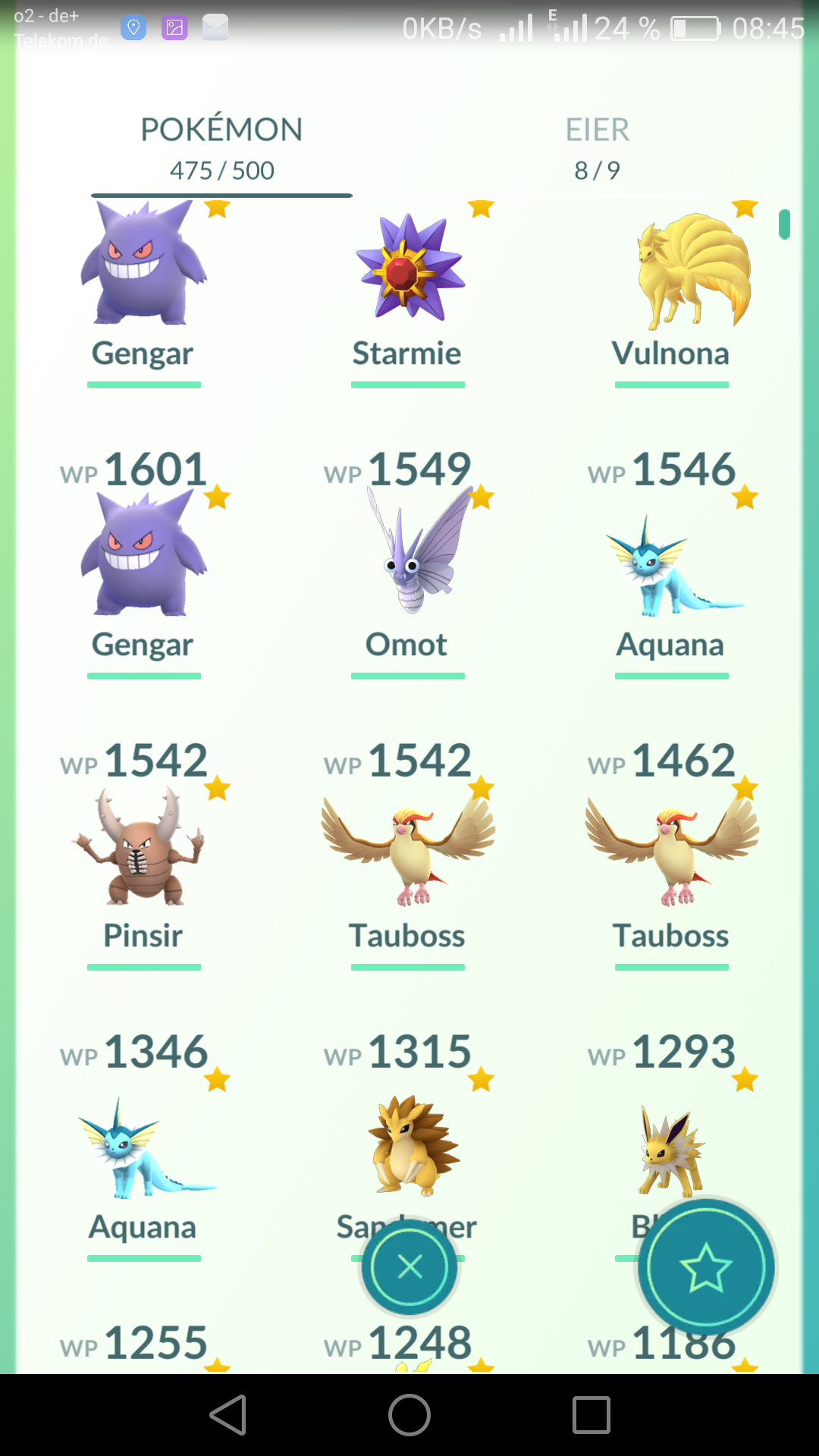Image resolution: width=819 pixels, height=1456 pixels.
Task: View Omot with WP 1549
Action: point(408,563)
